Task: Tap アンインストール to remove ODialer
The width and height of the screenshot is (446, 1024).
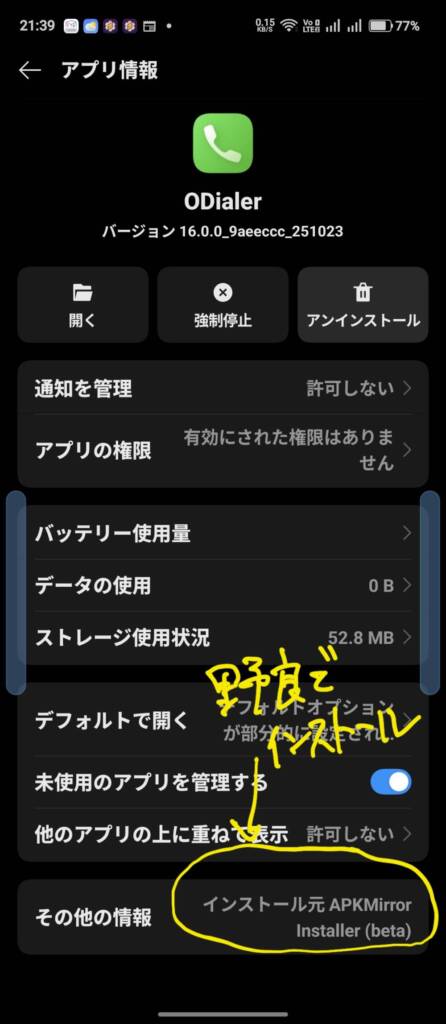Action: pos(363,304)
